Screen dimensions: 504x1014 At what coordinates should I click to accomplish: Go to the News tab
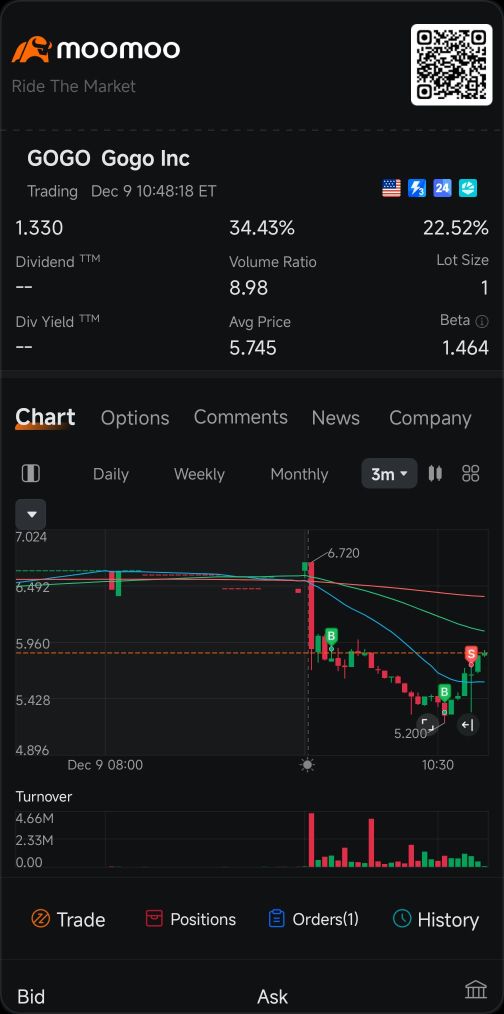pos(335,418)
